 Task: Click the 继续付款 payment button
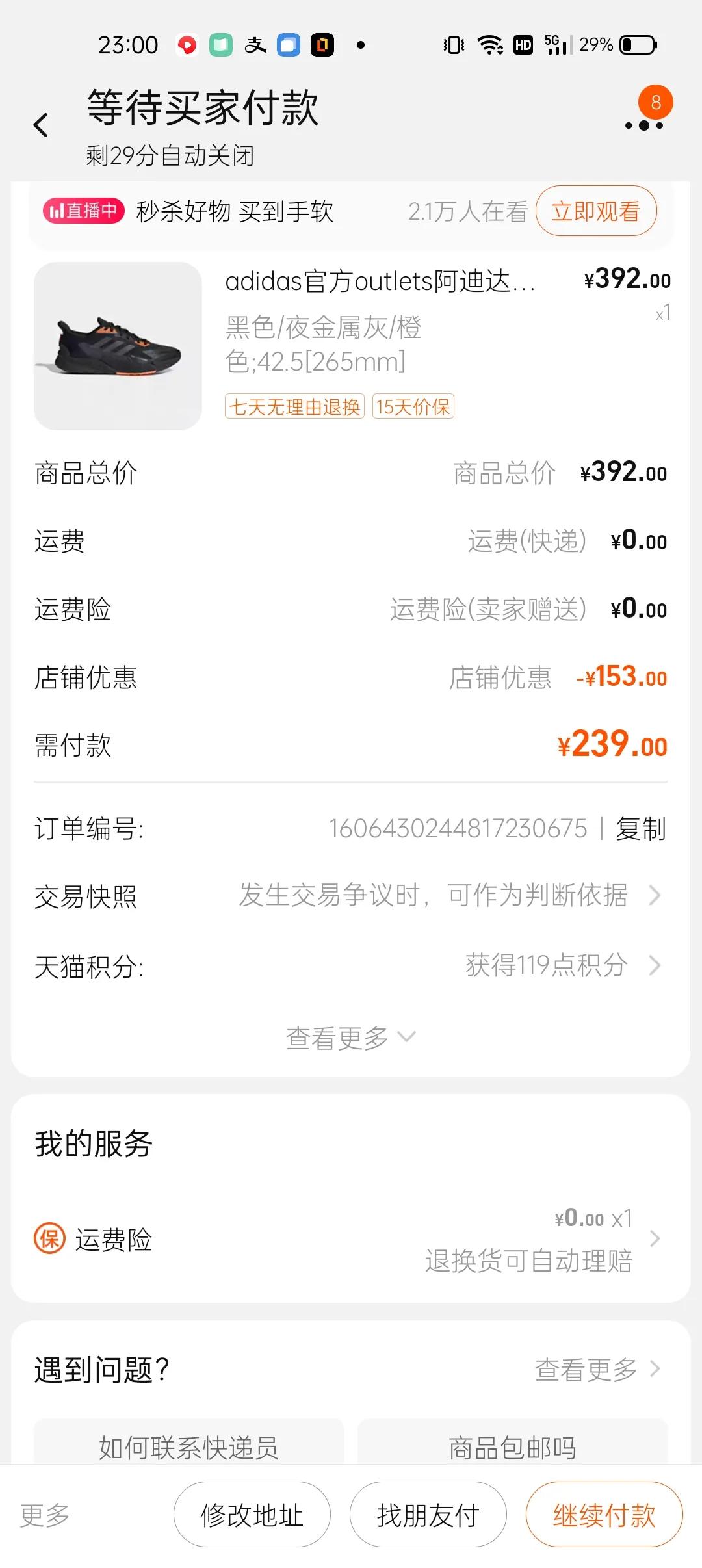(604, 1515)
